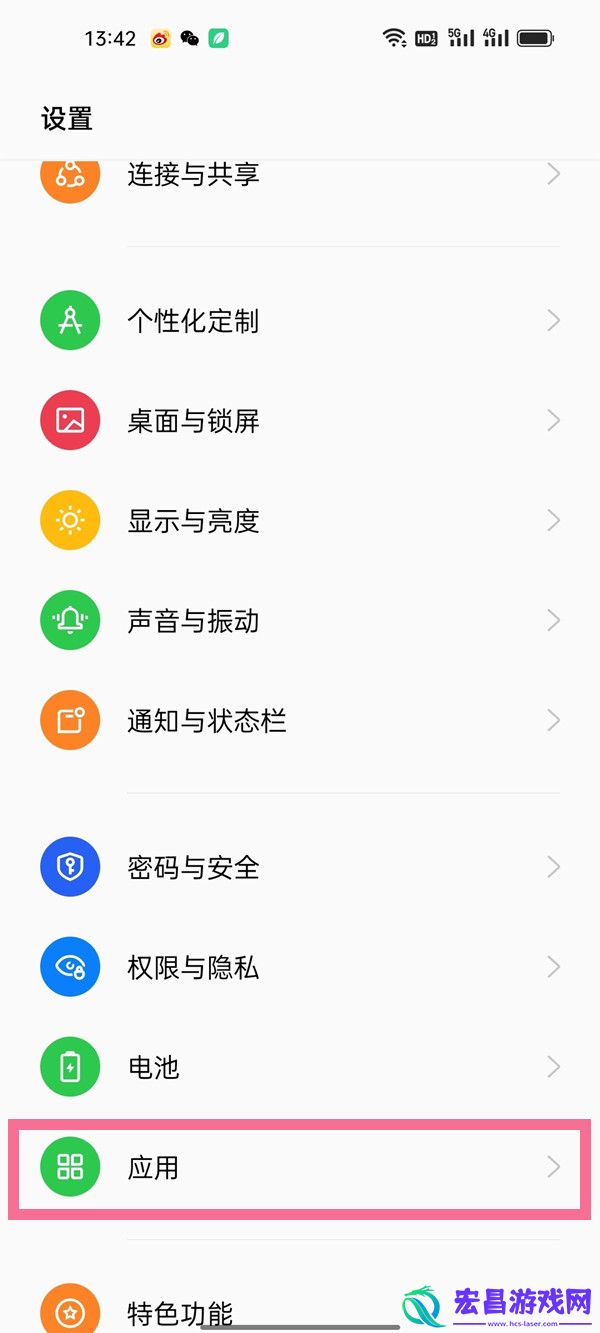The width and height of the screenshot is (600, 1333).
Task: Tap the 应用 row
Action: pos(300,1167)
